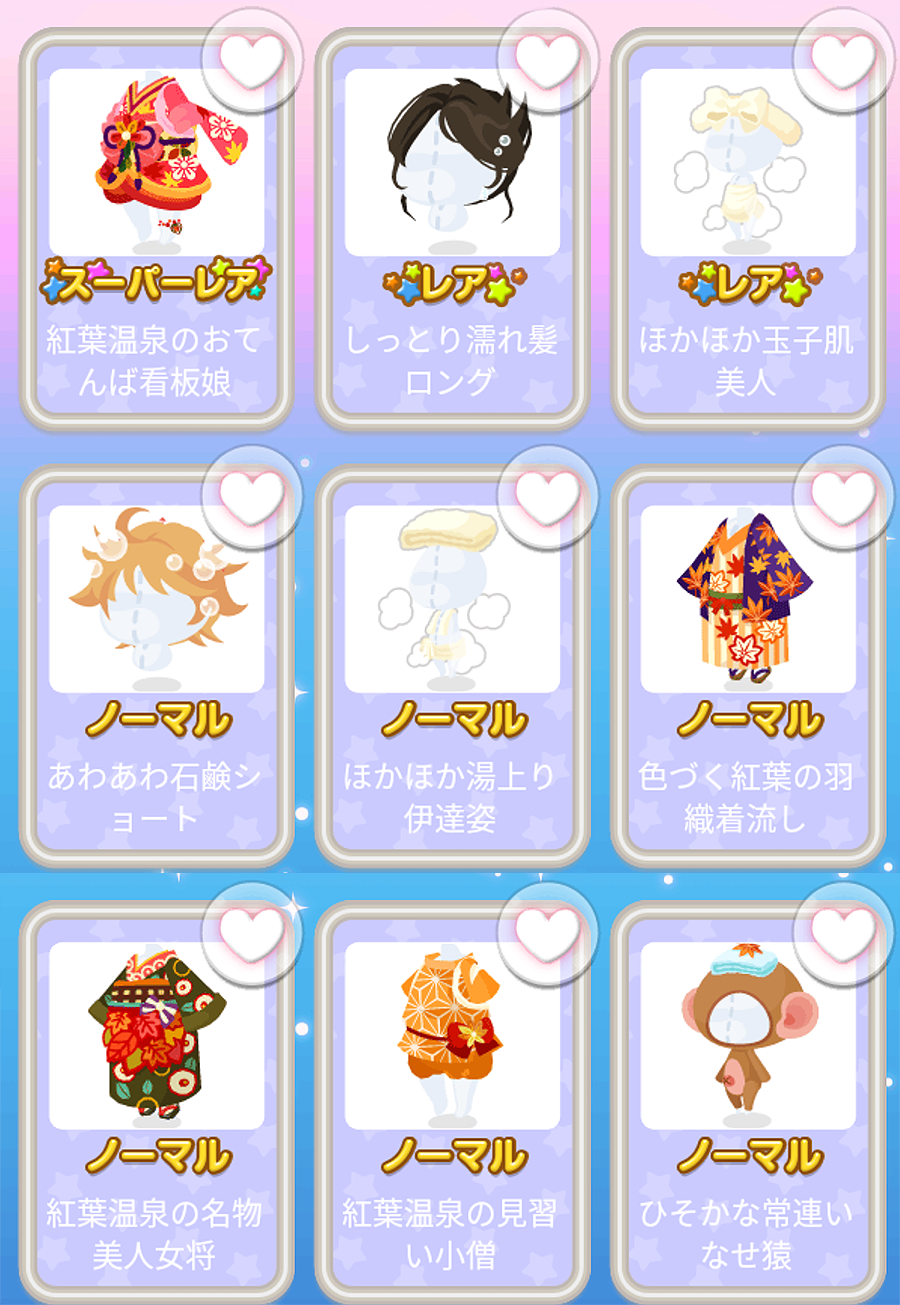Tap the heart on しっとり濡れ髪ロング
Viewport: 900px width, 1305px height.
click(547, 60)
